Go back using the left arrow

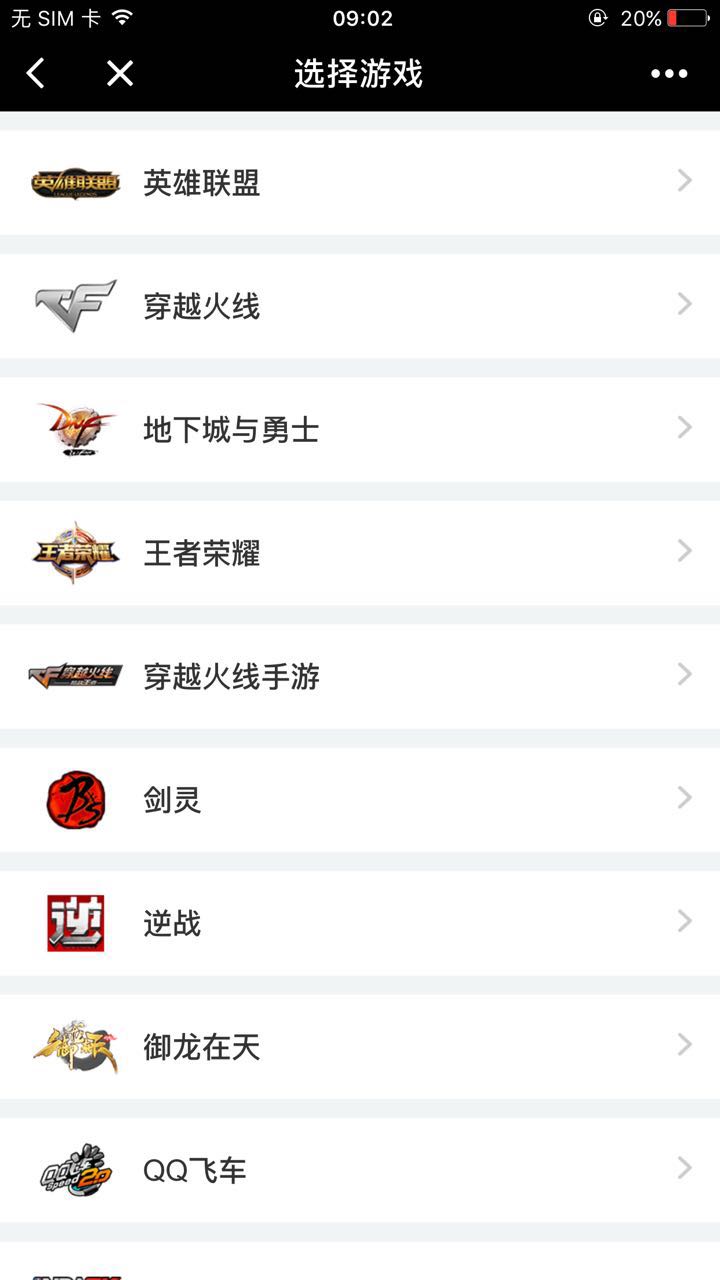(36, 73)
